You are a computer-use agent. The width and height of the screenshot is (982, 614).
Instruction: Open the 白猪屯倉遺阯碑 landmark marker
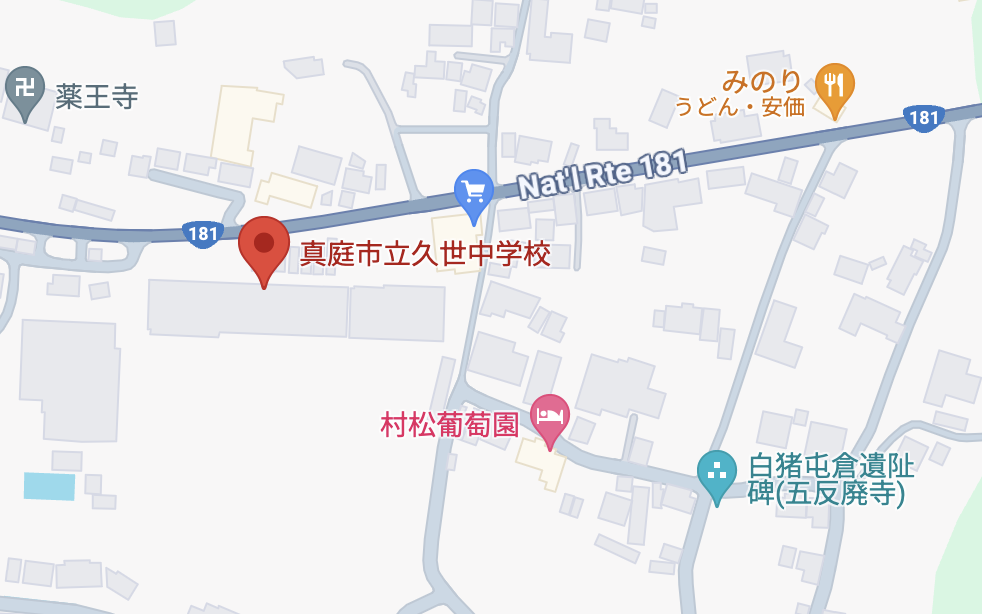(x=716, y=472)
